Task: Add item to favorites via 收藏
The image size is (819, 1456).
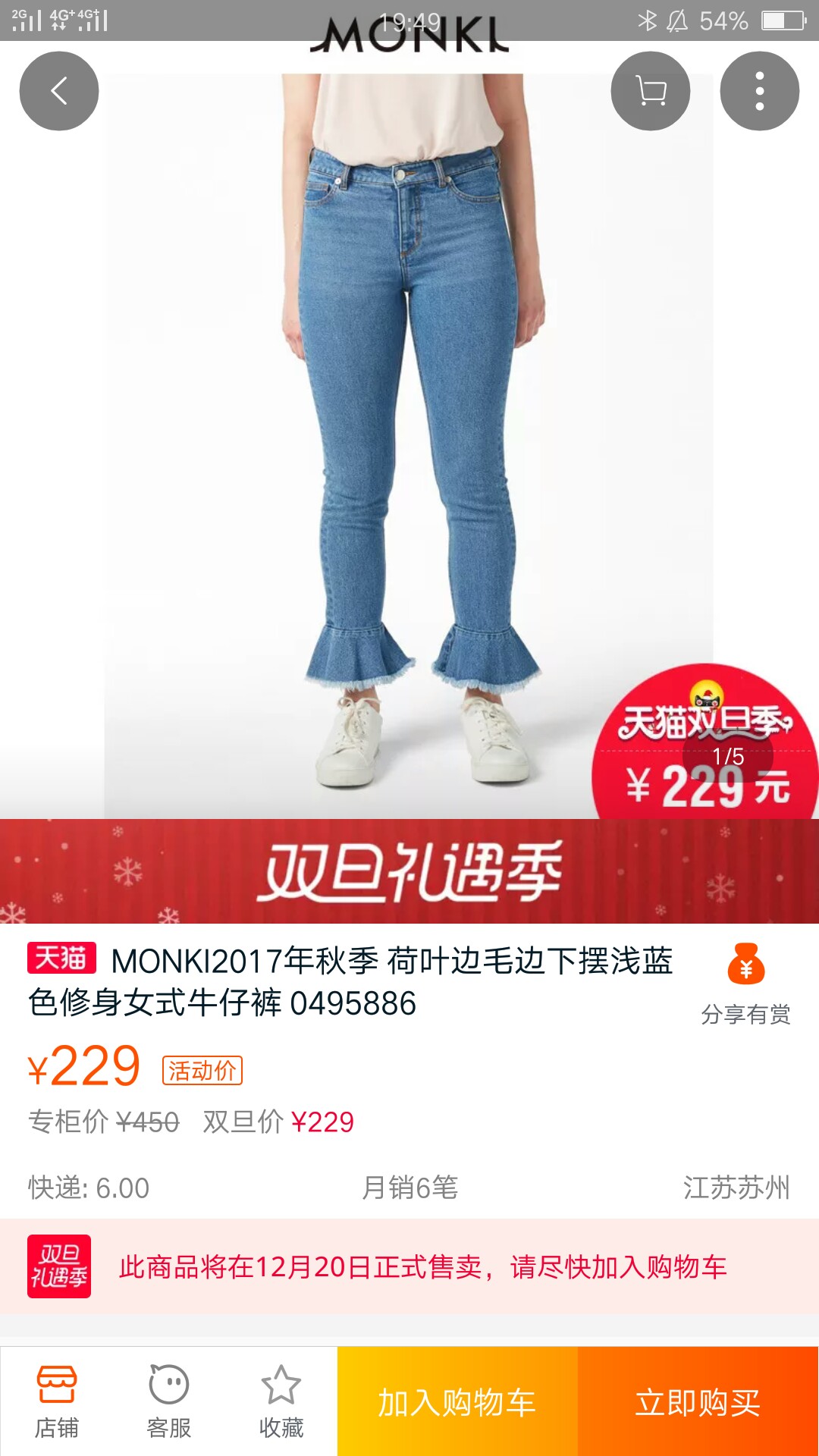Action: 281,1401
